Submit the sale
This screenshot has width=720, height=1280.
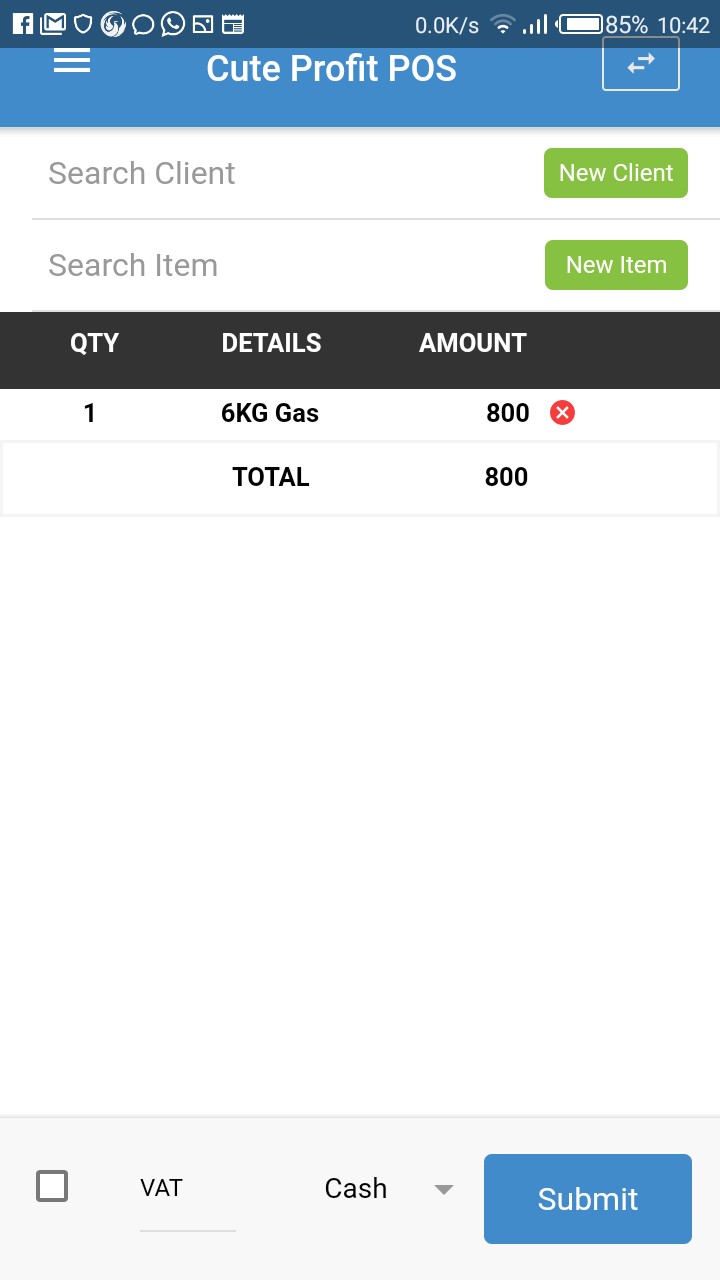tap(588, 1199)
